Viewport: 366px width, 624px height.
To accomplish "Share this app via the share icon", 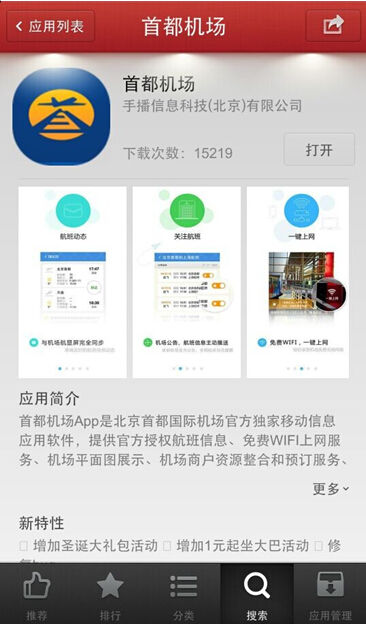I will point(333,26).
